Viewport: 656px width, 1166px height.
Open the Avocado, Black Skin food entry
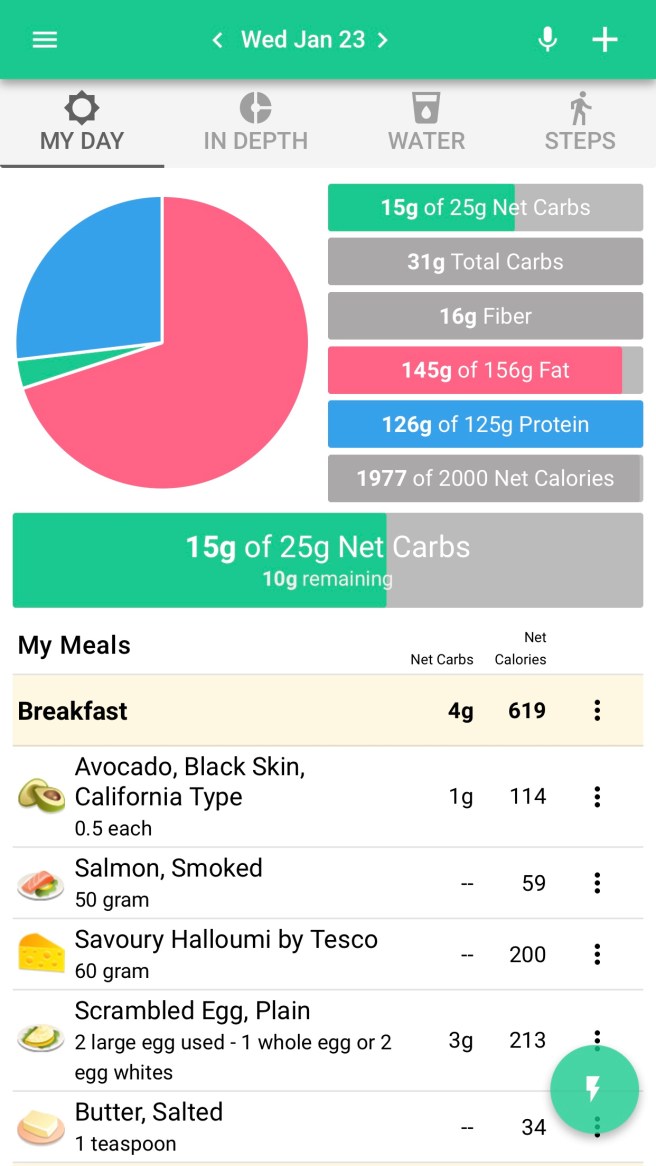[190, 796]
